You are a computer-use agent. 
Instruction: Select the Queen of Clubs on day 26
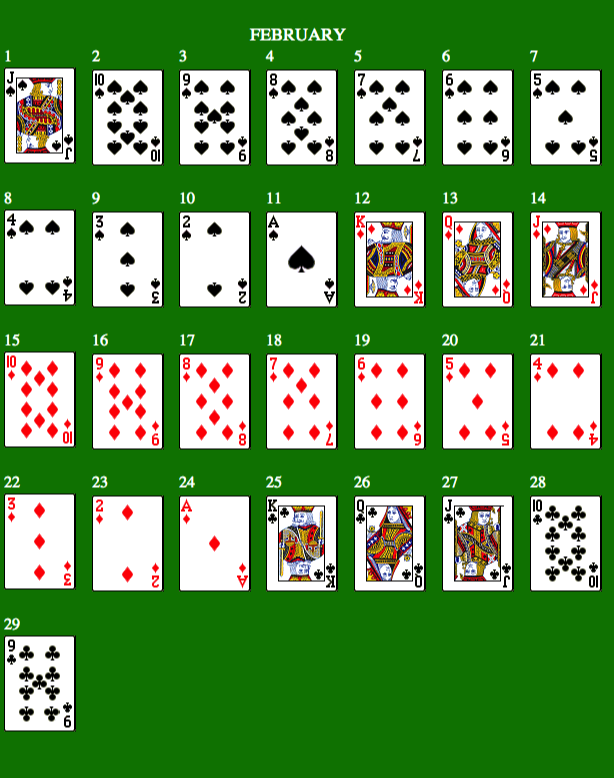[x=390, y=542]
